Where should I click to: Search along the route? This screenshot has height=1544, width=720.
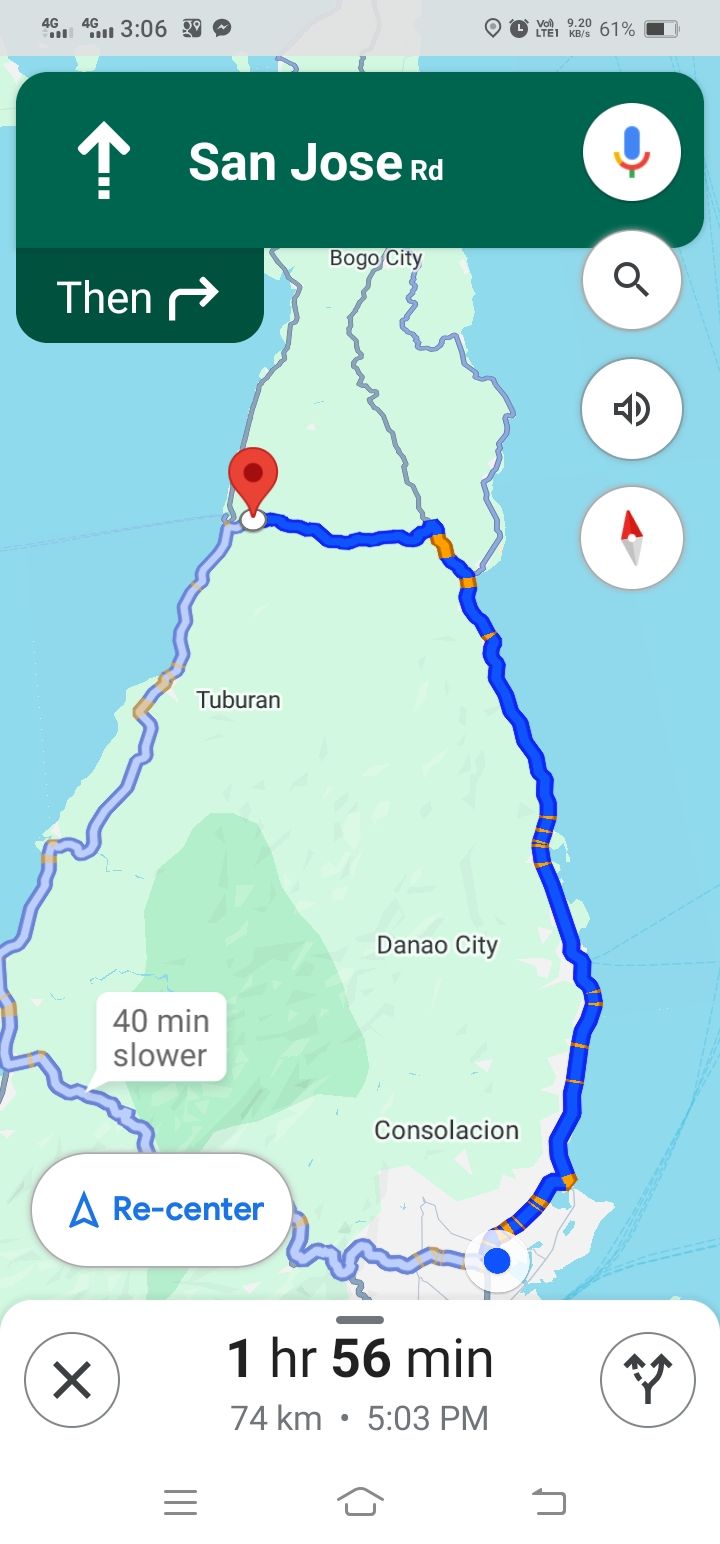pos(631,281)
